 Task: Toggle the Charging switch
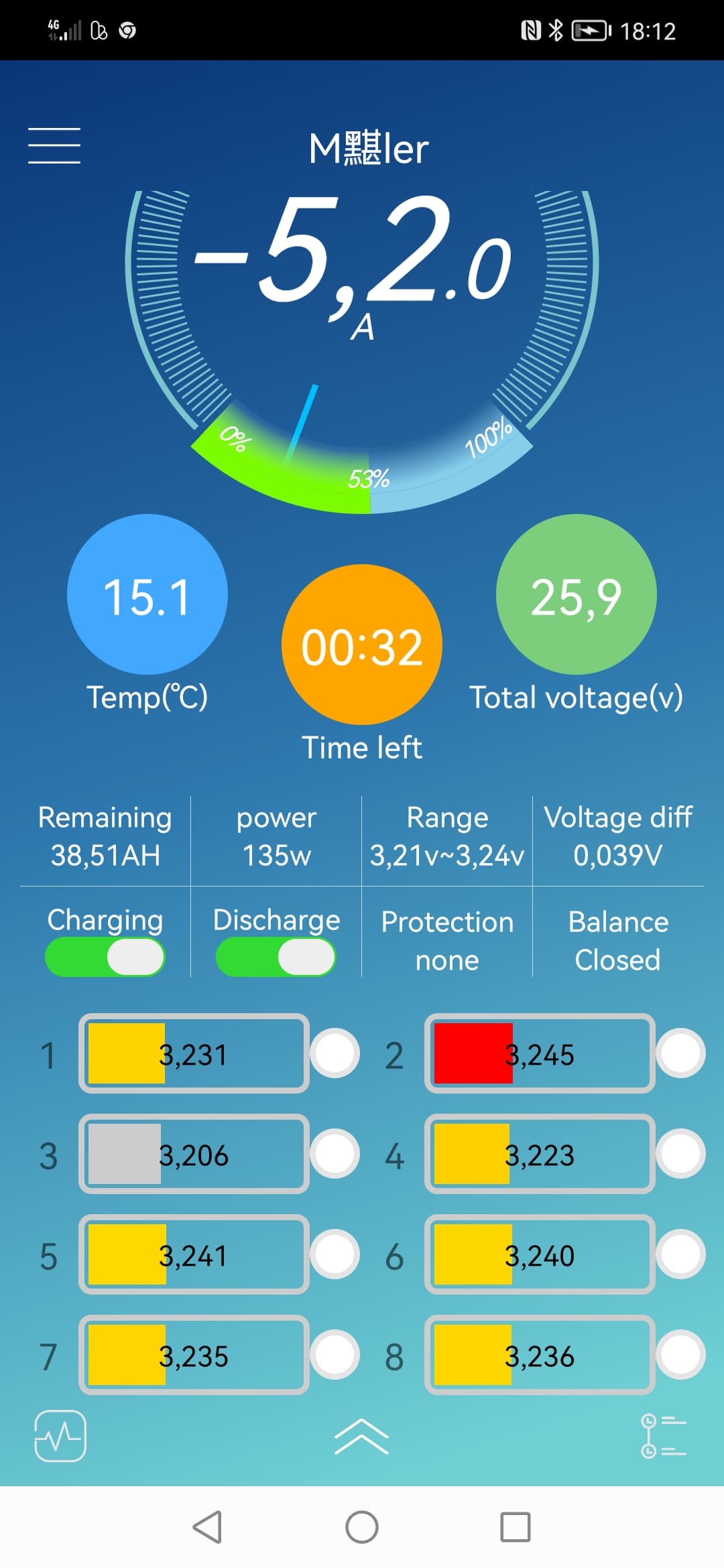click(x=105, y=956)
